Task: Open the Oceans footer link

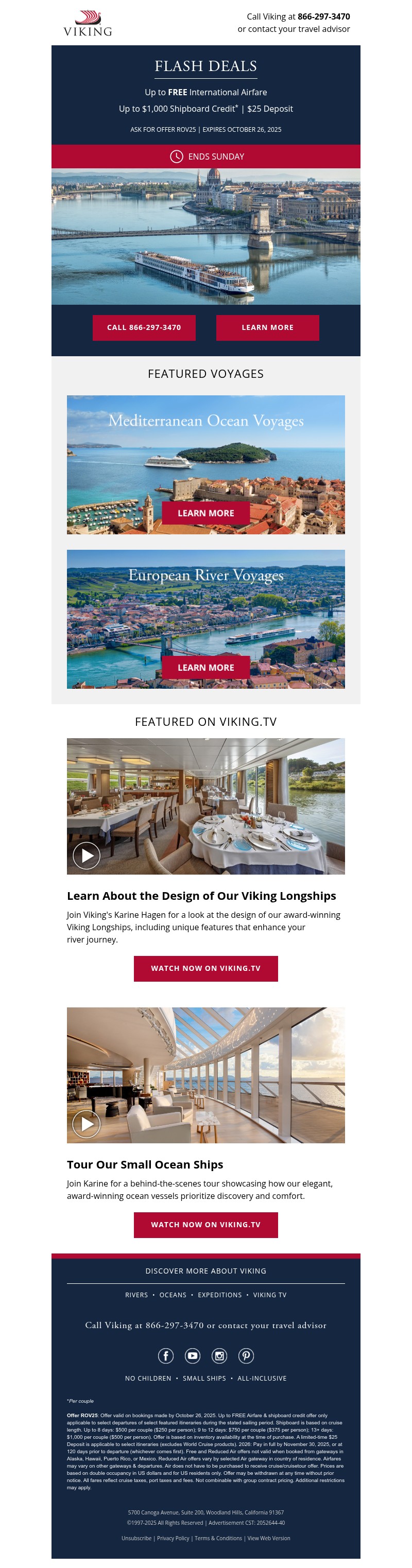Action: point(173,1295)
